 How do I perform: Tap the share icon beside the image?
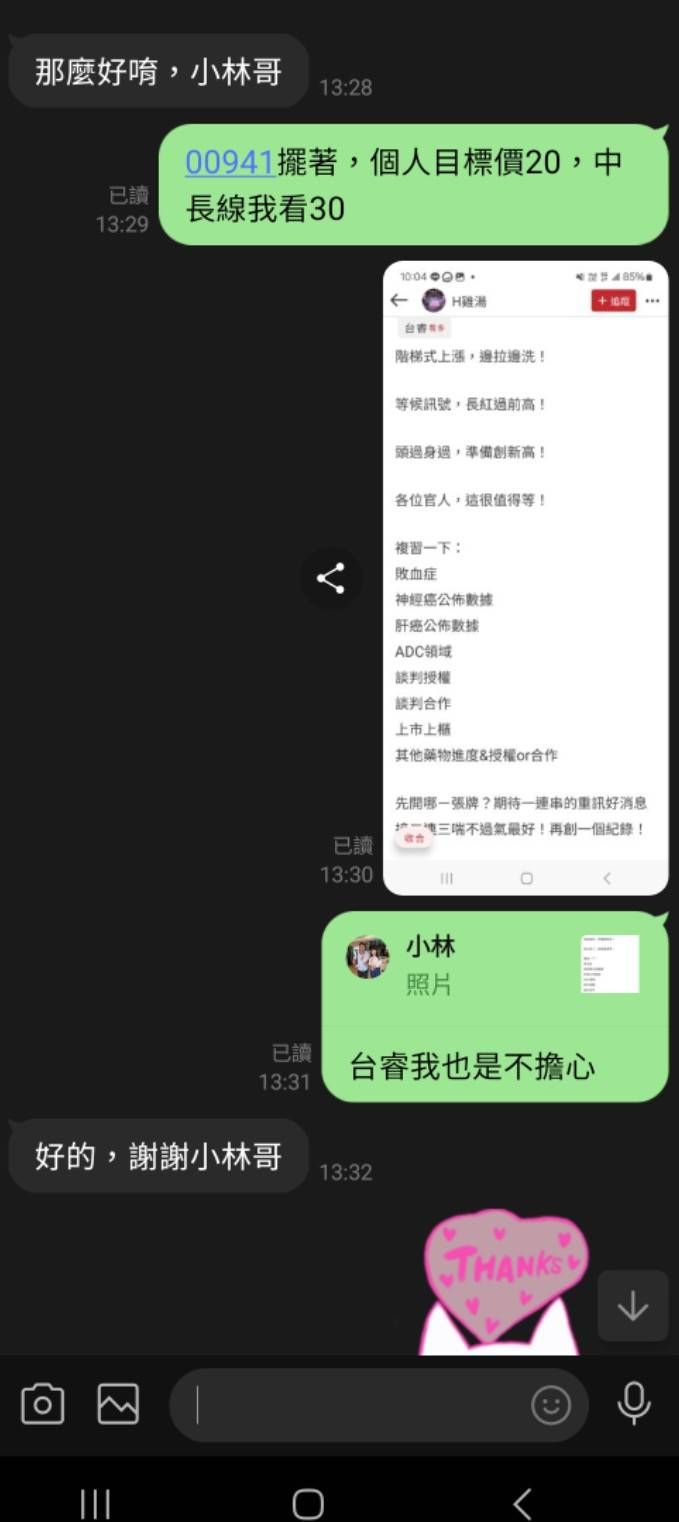click(331, 578)
